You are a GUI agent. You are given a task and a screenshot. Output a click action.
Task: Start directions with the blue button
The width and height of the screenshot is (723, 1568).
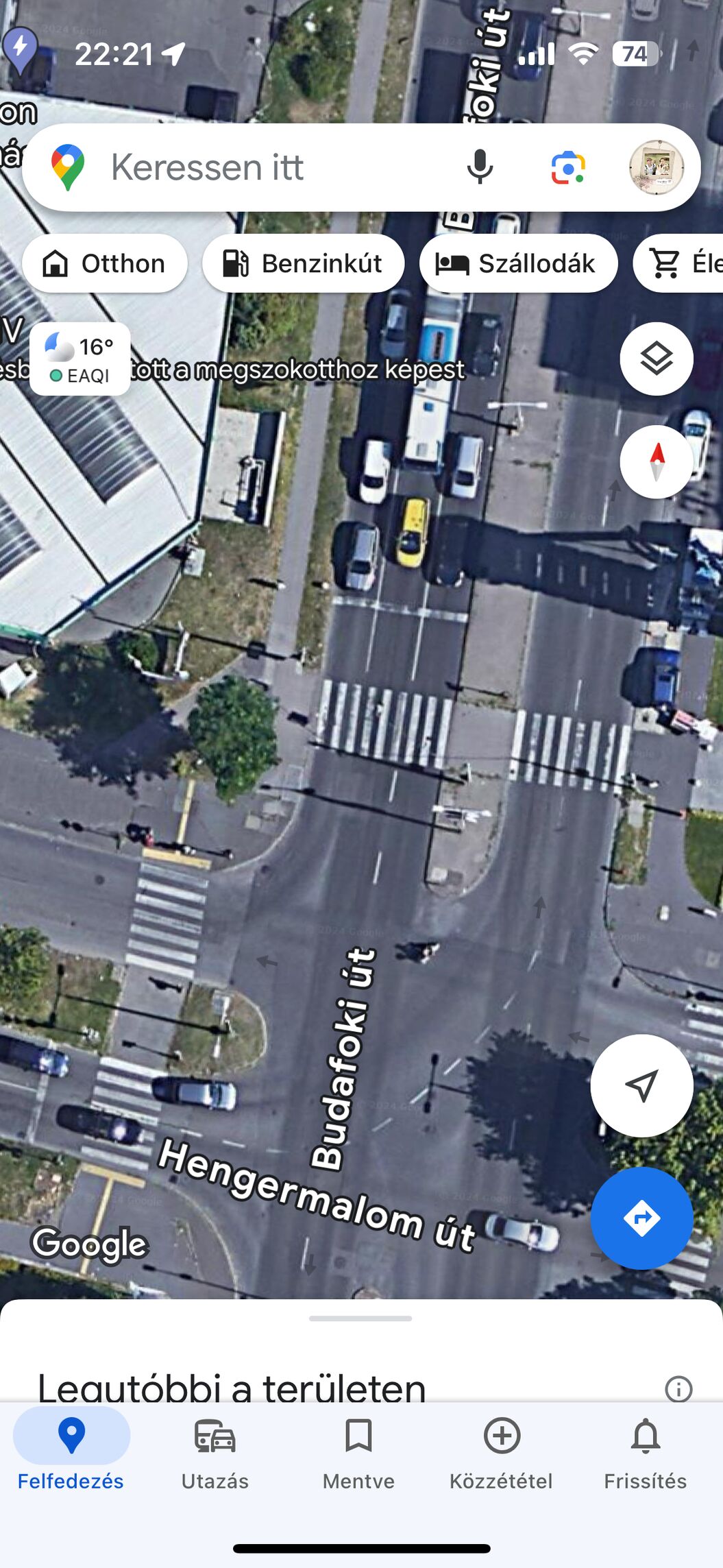coord(642,1218)
